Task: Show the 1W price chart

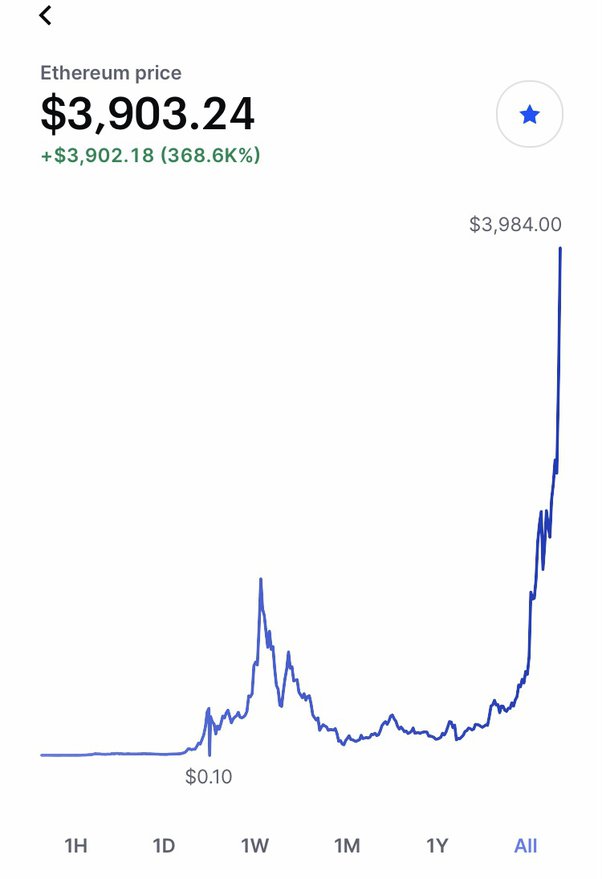Action: [255, 846]
